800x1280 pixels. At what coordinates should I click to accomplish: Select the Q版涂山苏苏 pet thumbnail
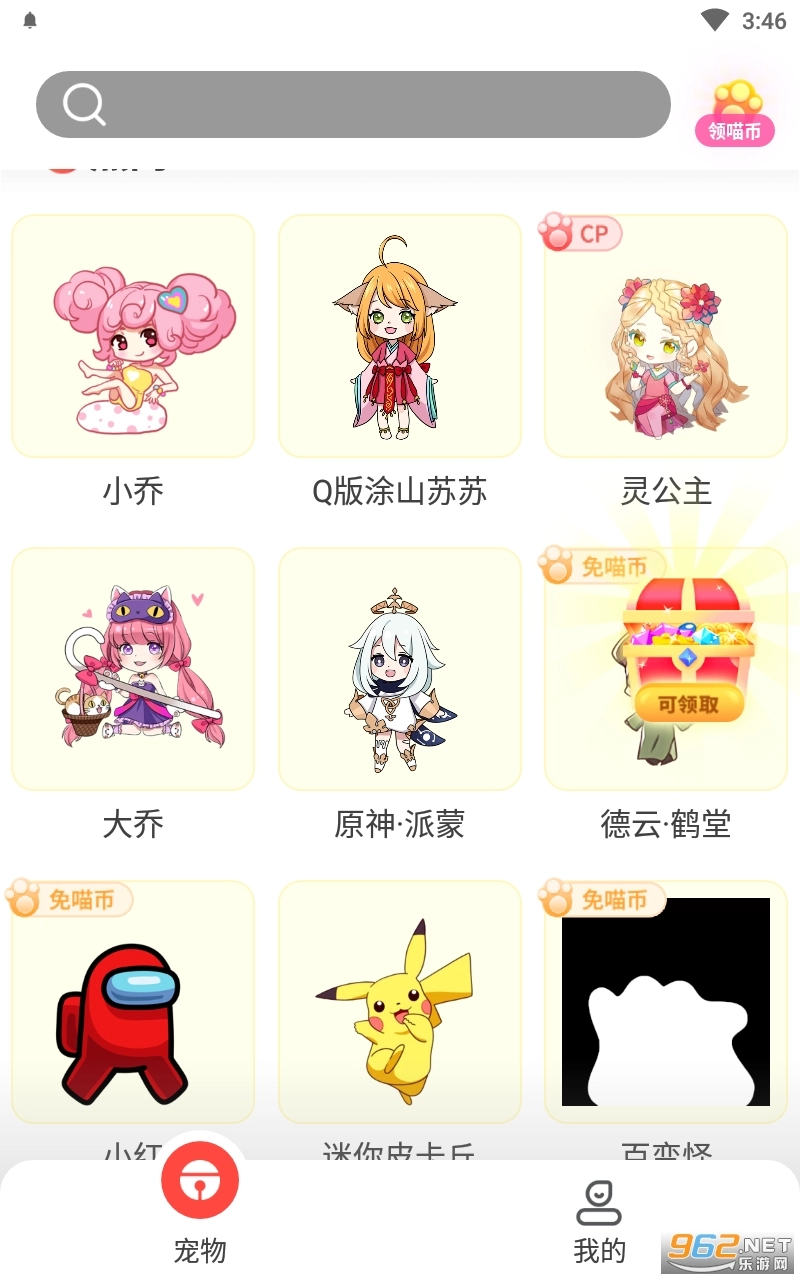click(x=399, y=336)
